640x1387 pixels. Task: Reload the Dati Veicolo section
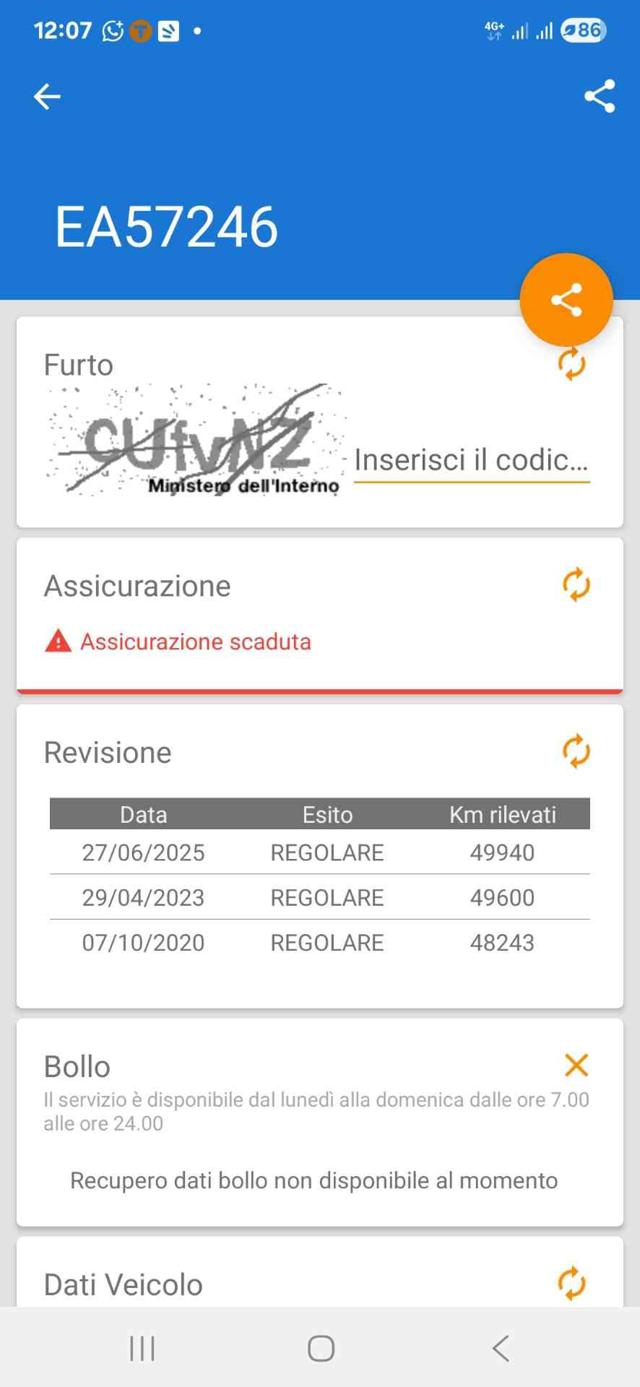pyautogui.click(x=572, y=1283)
